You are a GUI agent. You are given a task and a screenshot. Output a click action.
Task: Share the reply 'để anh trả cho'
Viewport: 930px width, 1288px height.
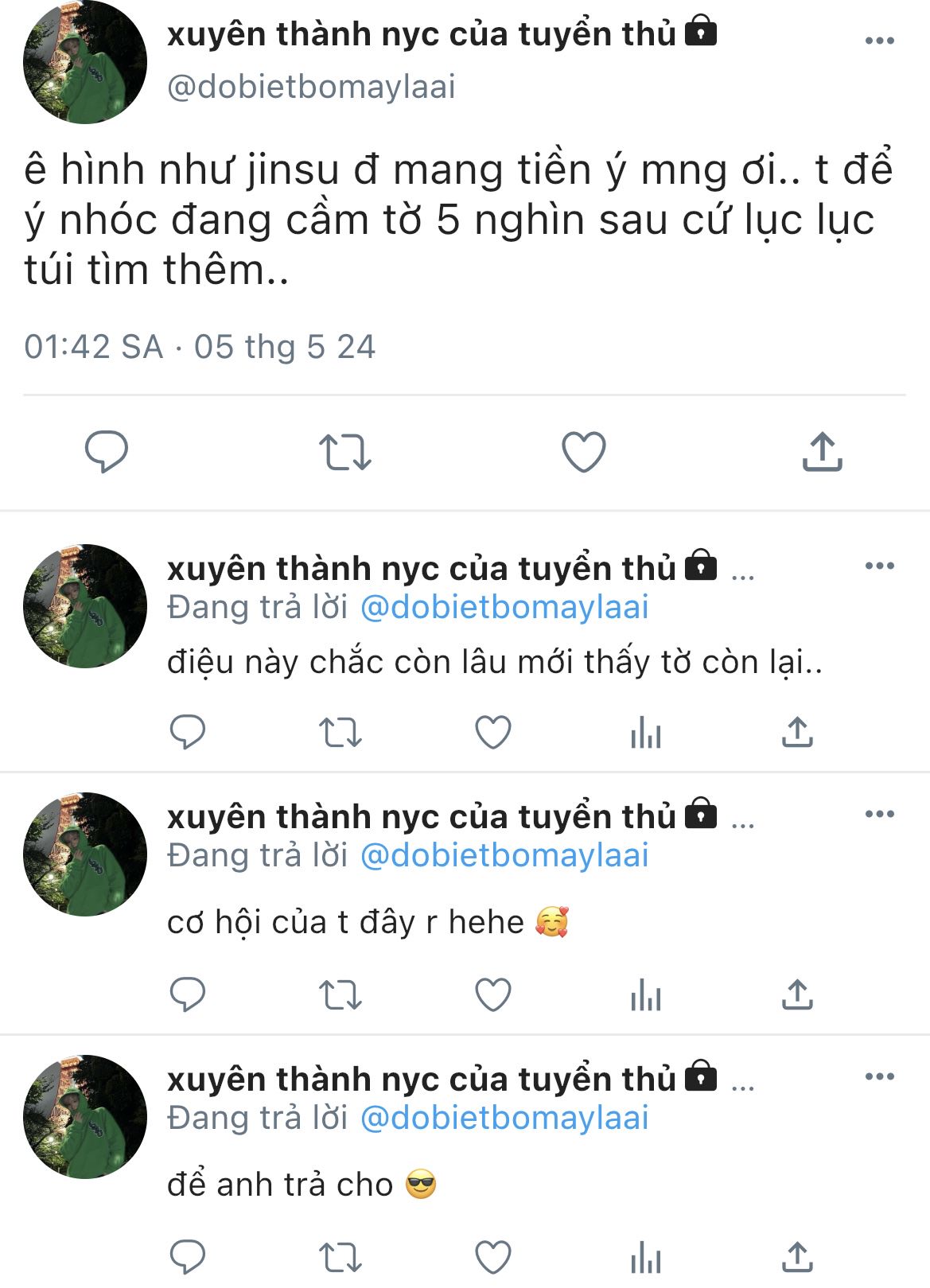(x=797, y=1258)
